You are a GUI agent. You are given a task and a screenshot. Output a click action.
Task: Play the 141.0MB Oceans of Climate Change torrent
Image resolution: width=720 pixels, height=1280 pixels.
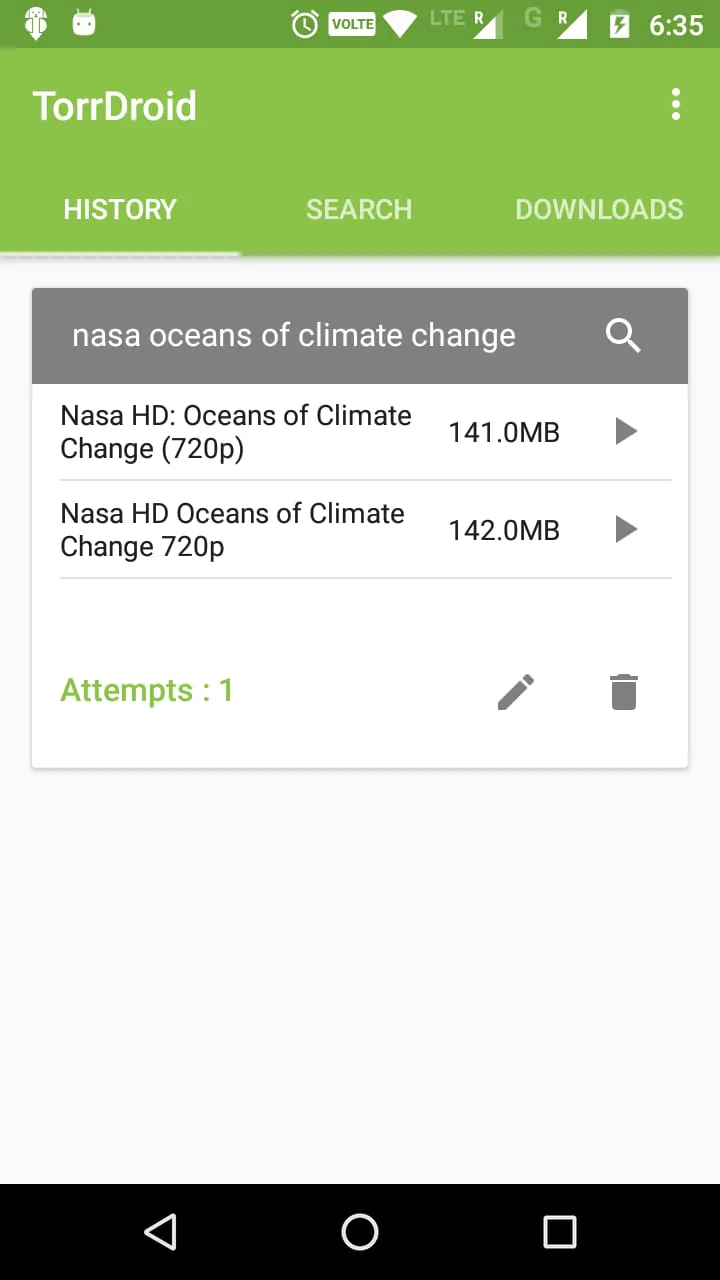pos(625,431)
